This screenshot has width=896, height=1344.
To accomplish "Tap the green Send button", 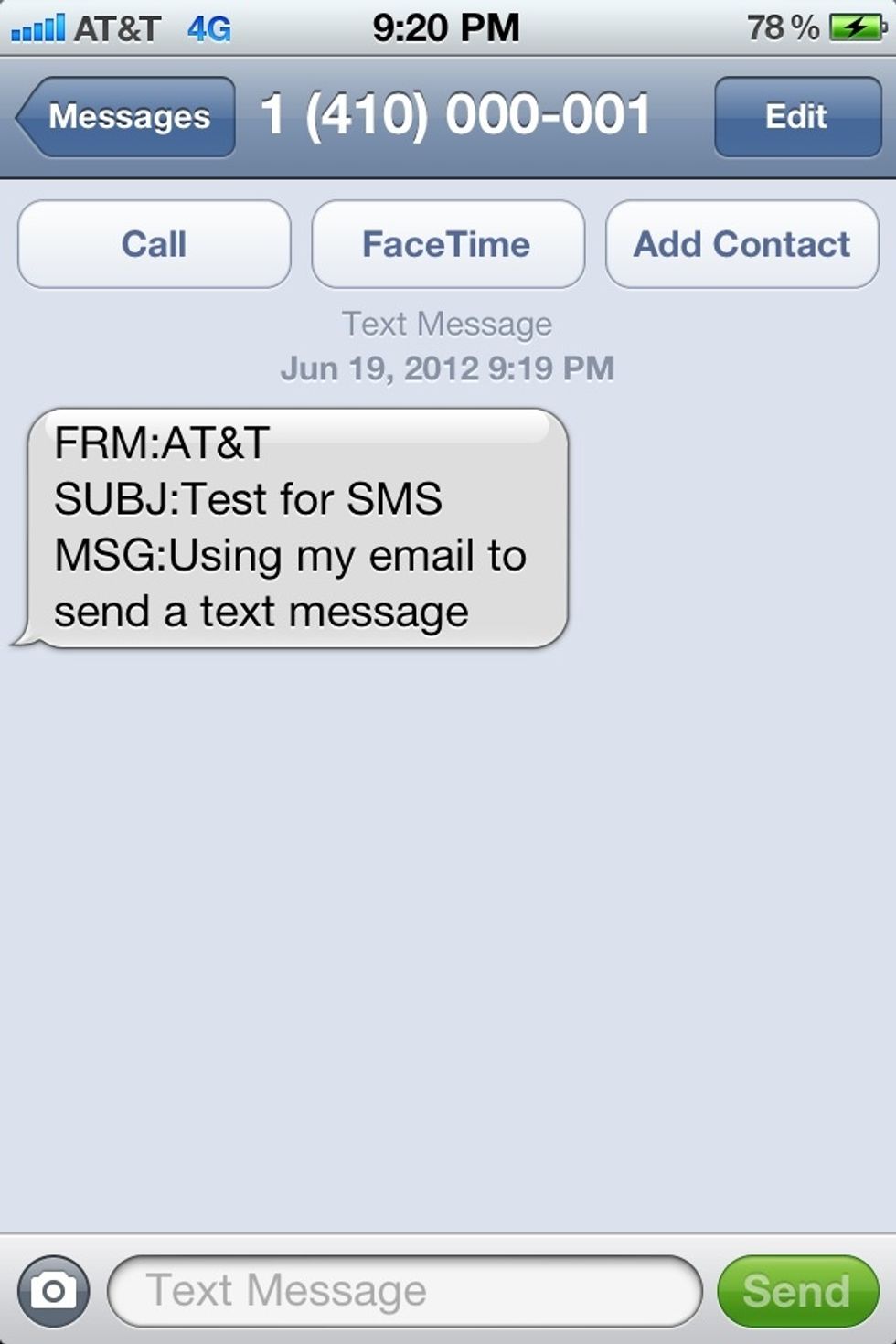I will (796, 1291).
